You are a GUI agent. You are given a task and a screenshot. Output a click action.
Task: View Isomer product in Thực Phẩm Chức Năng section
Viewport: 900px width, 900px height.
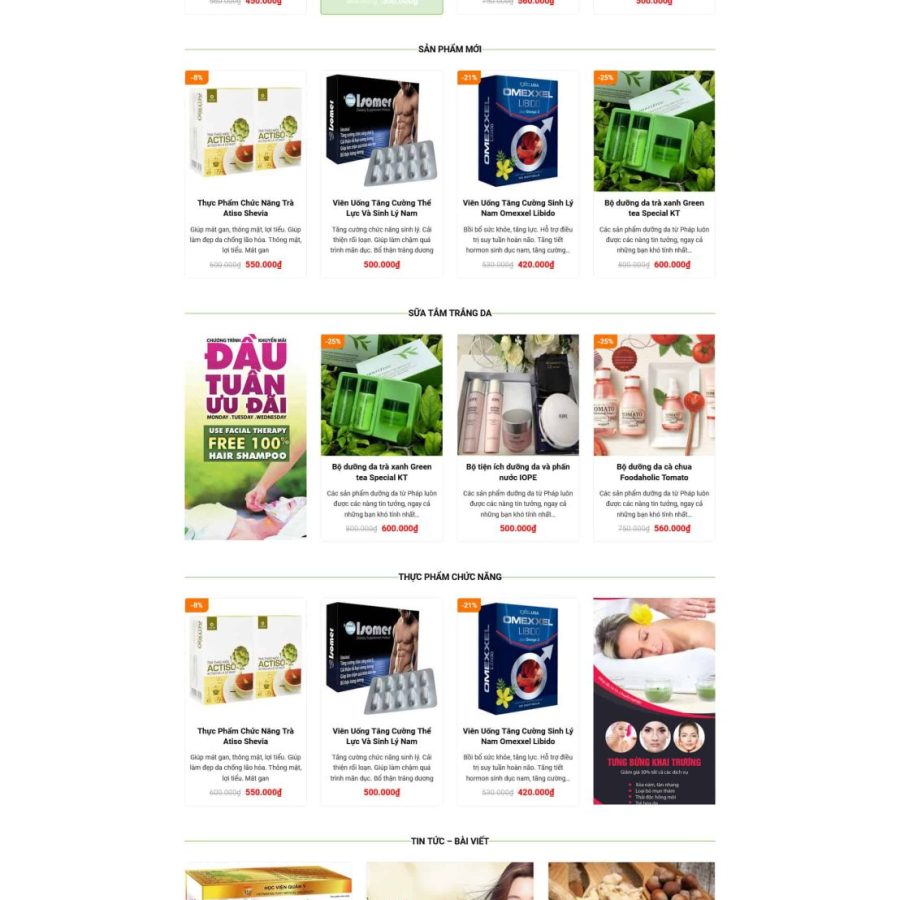[381, 735]
